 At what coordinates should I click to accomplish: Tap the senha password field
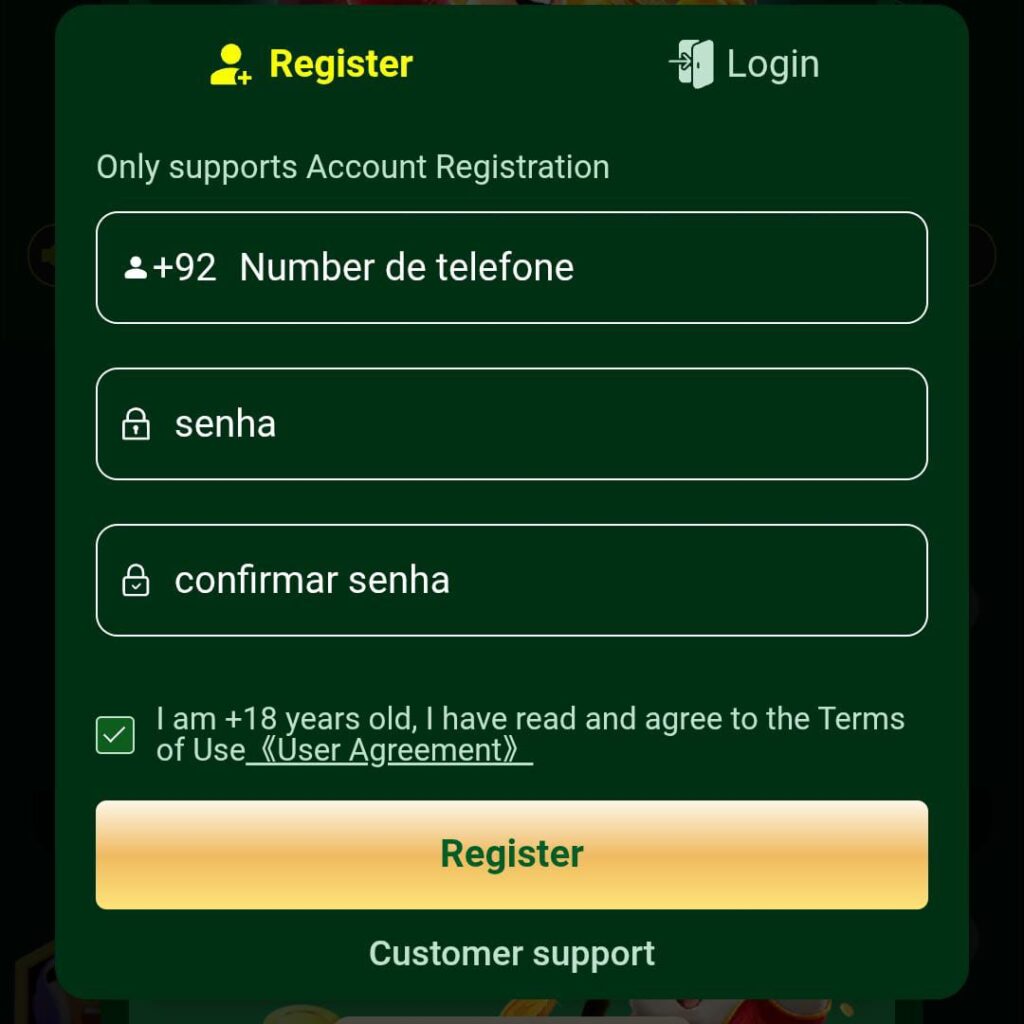540,424
